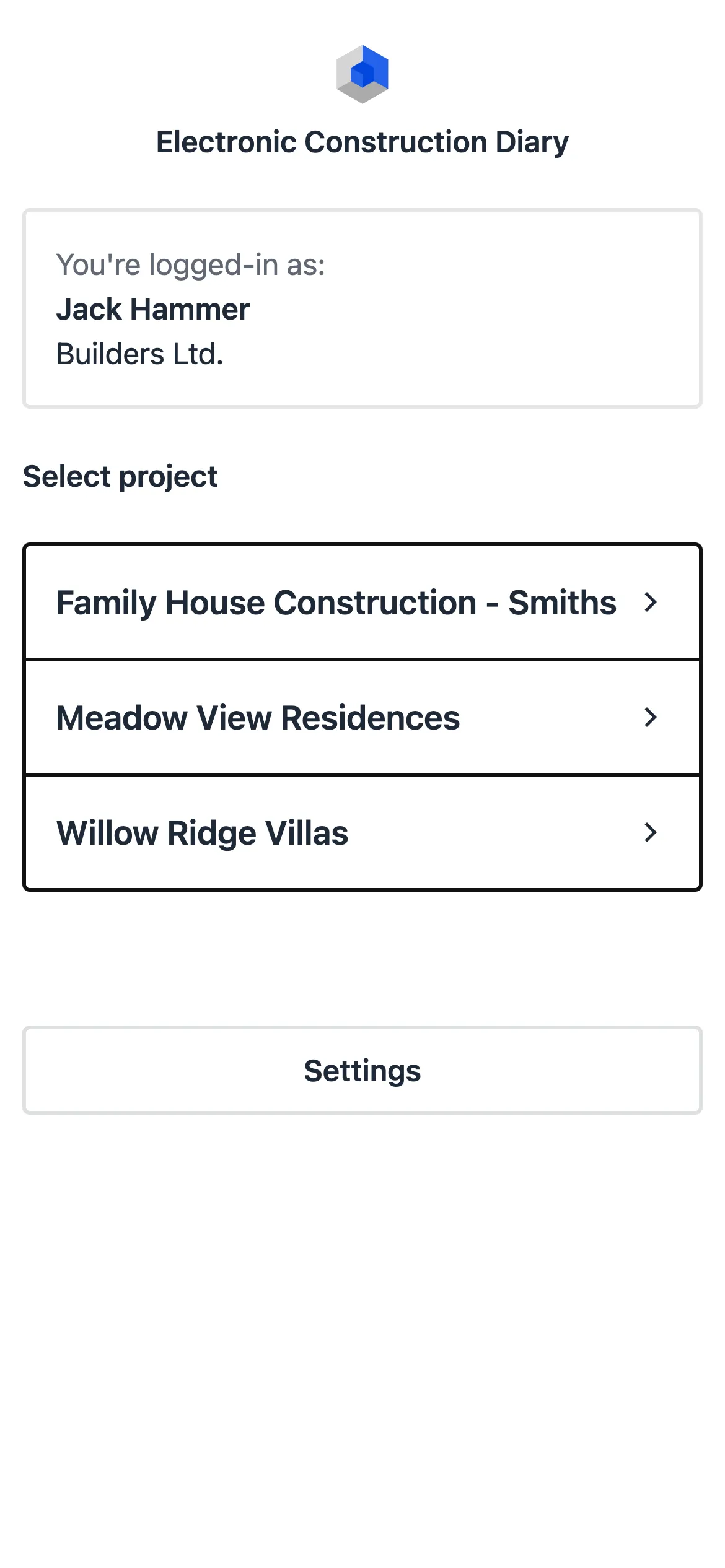The height and width of the screenshot is (1568, 725).
Task: Choose the Willow Ridge Villas project
Action: point(362,833)
